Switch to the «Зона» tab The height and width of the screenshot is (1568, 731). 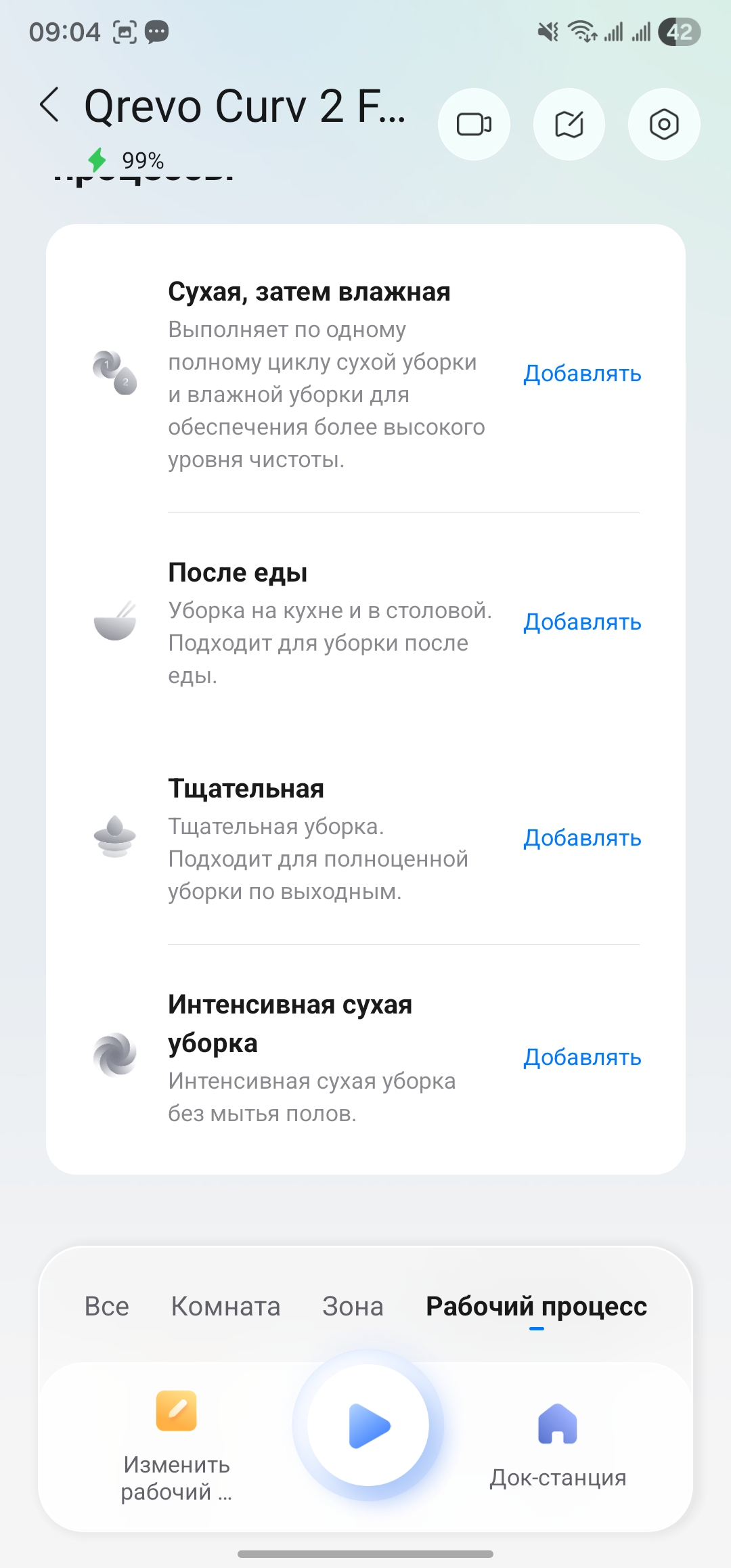pyautogui.click(x=353, y=1306)
